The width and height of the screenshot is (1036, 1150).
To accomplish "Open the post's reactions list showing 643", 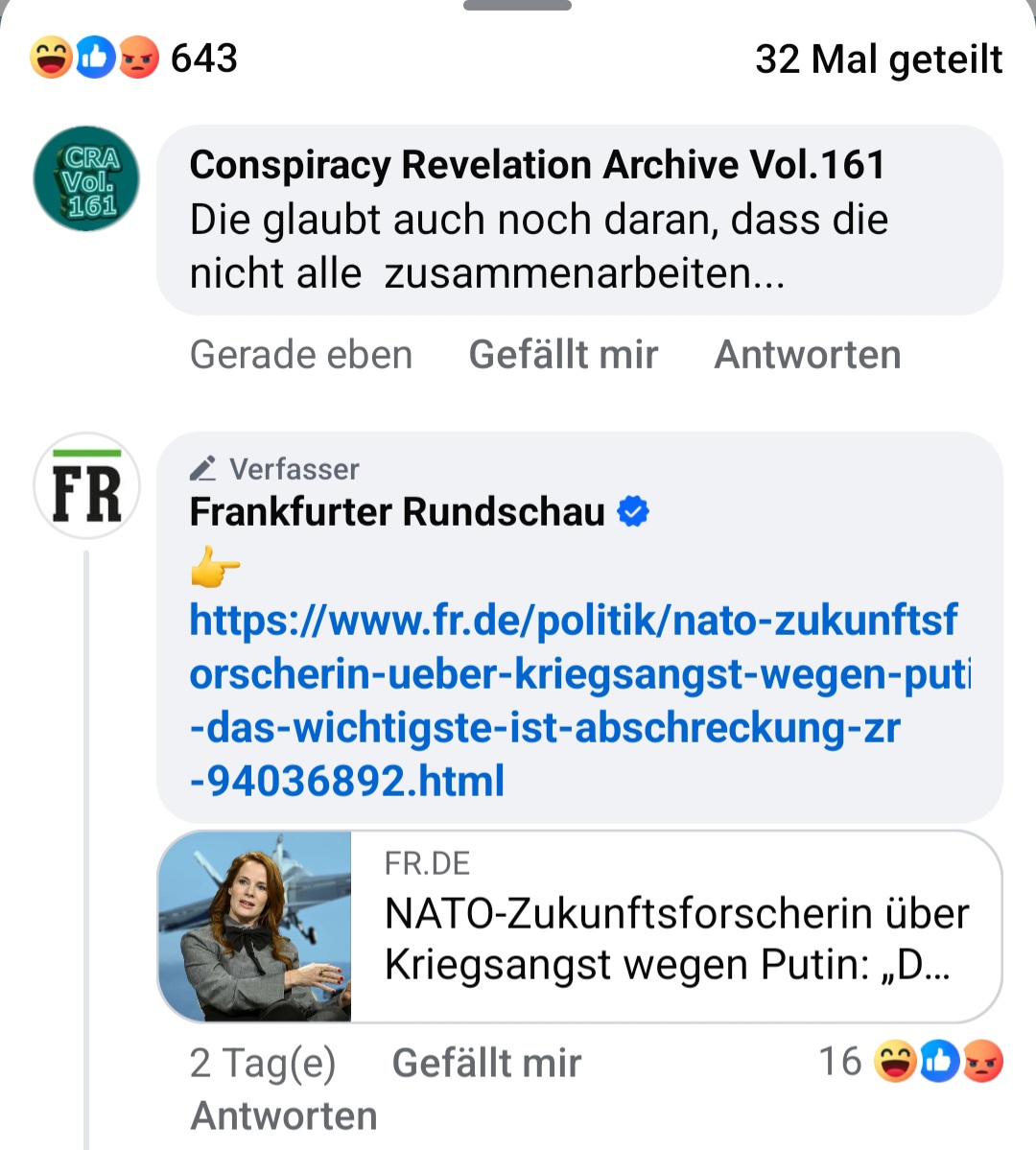I will pyautogui.click(x=134, y=59).
